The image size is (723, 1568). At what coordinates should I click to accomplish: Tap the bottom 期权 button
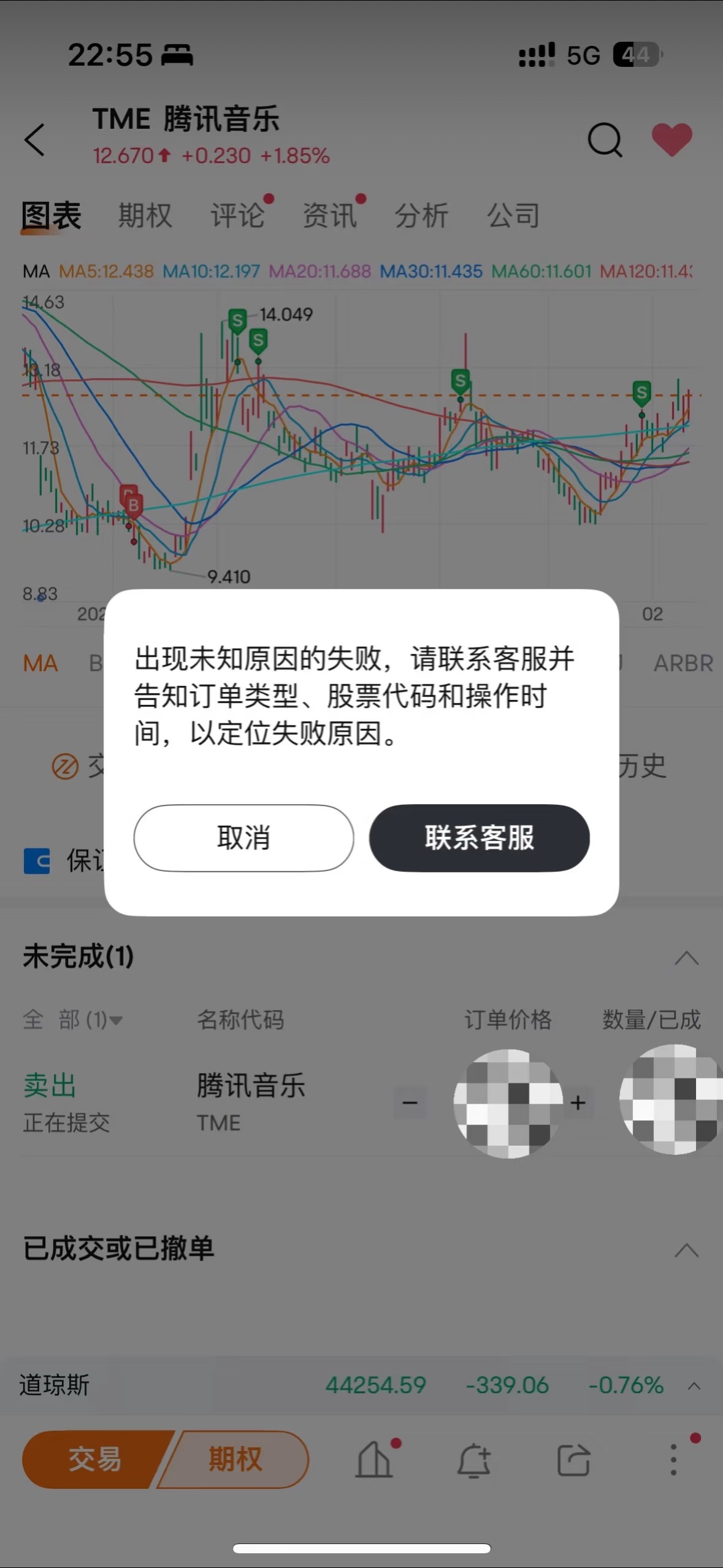point(235,1459)
